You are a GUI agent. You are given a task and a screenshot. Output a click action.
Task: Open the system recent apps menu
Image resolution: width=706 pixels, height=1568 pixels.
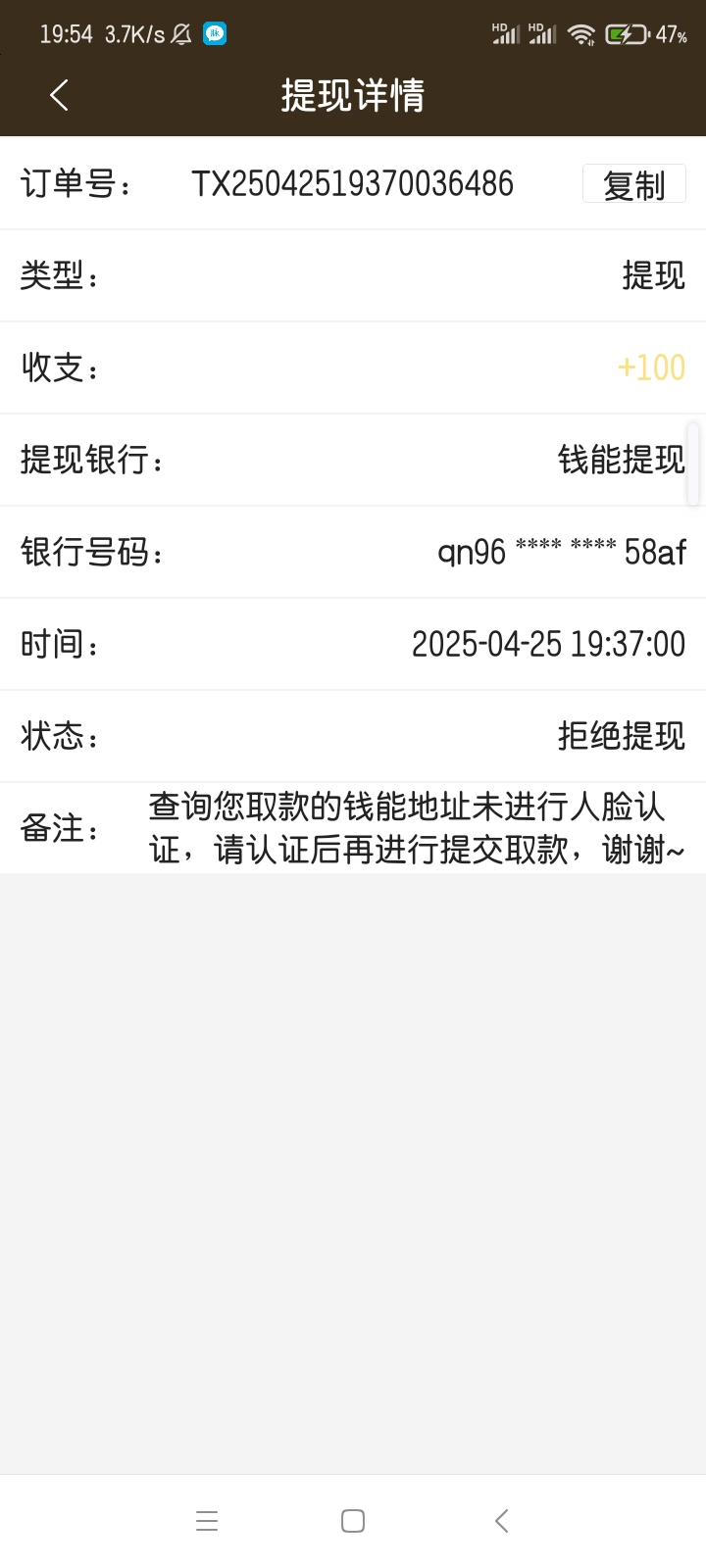[x=207, y=1521]
